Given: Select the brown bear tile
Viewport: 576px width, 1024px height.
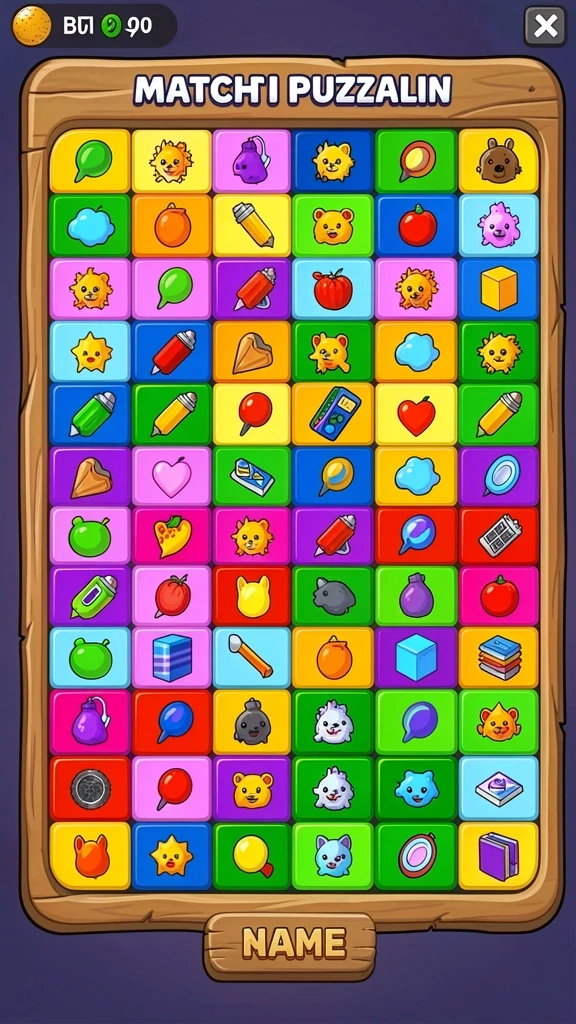Looking at the screenshot, I should click(498, 161).
